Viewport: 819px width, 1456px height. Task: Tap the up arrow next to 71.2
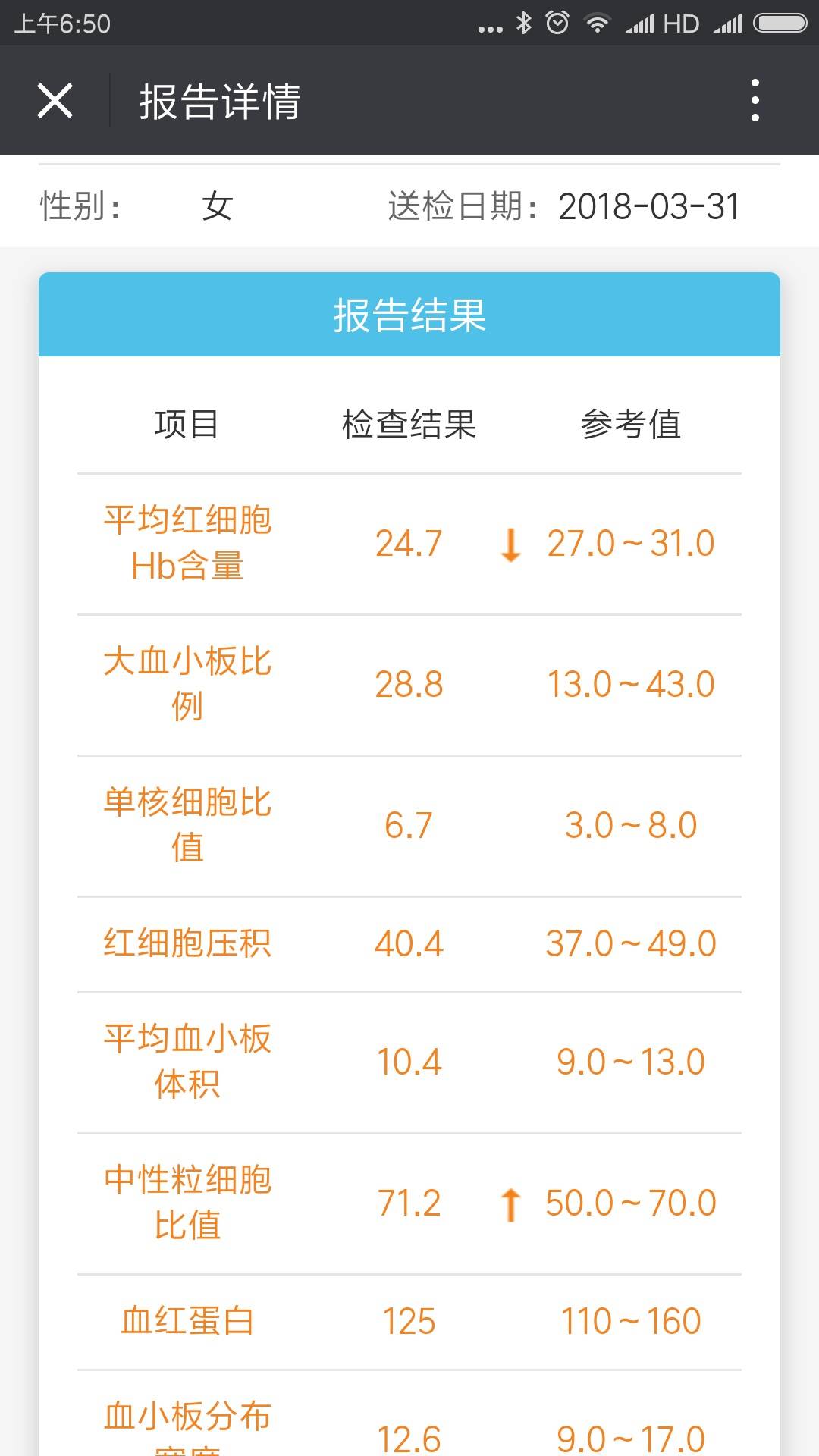[x=510, y=1203]
